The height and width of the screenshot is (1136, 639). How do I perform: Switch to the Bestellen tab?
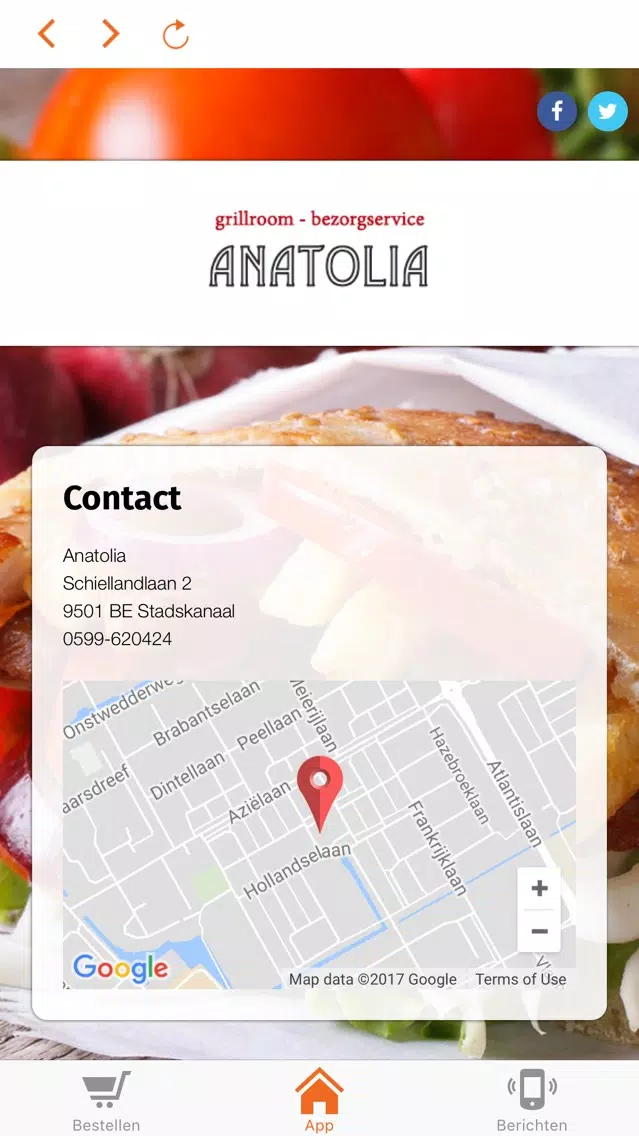pos(106,1099)
